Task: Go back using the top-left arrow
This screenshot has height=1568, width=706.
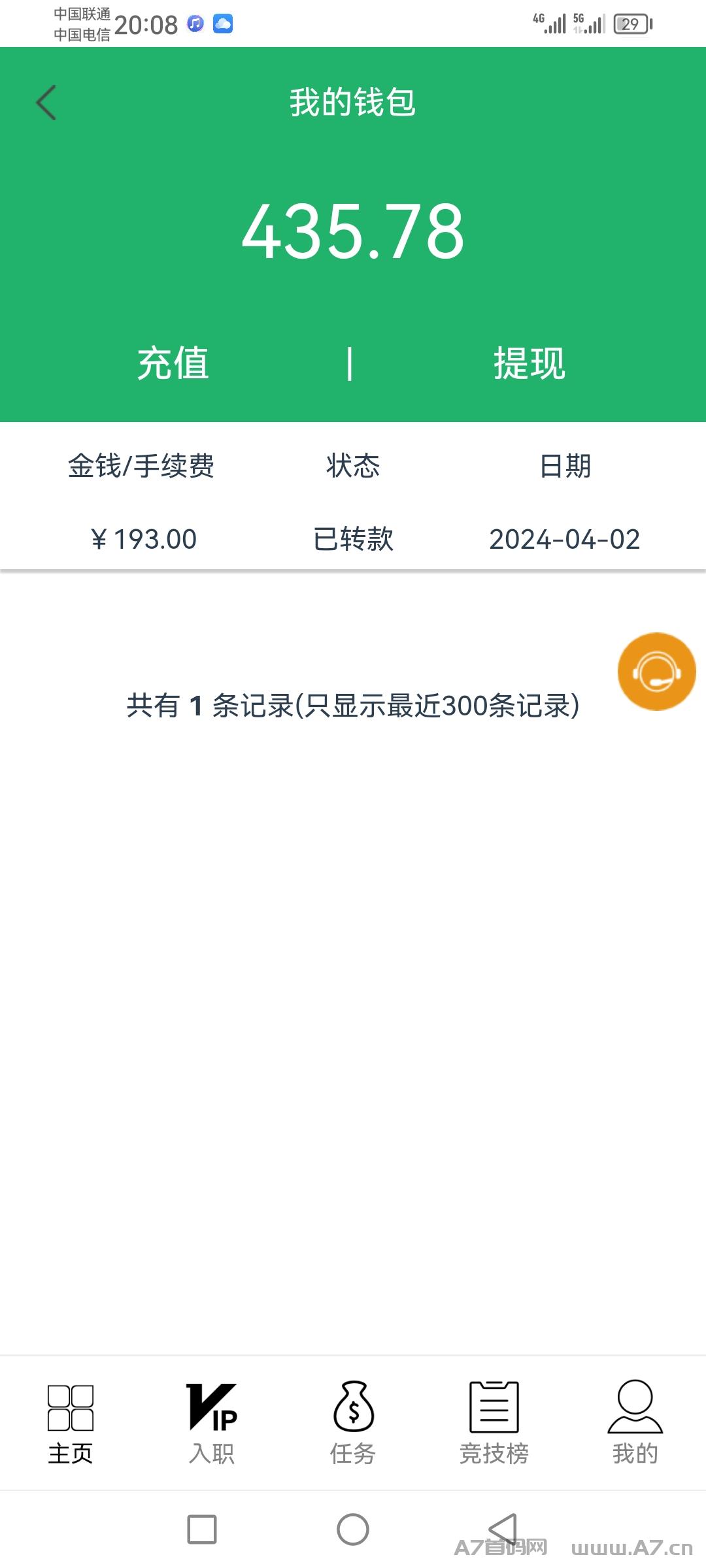Action: [46, 103]
